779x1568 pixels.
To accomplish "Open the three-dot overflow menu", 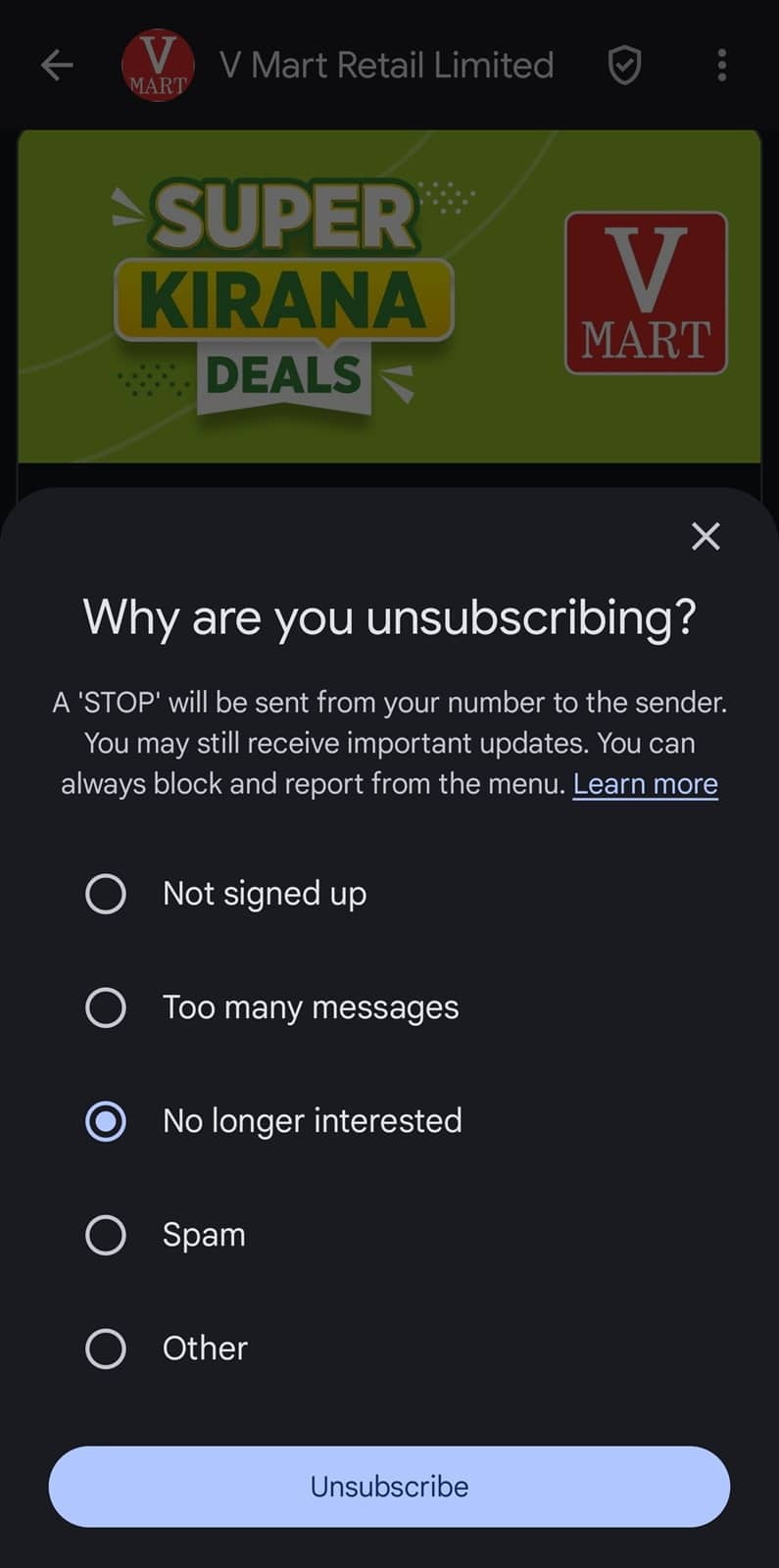I will pos(721,66).
